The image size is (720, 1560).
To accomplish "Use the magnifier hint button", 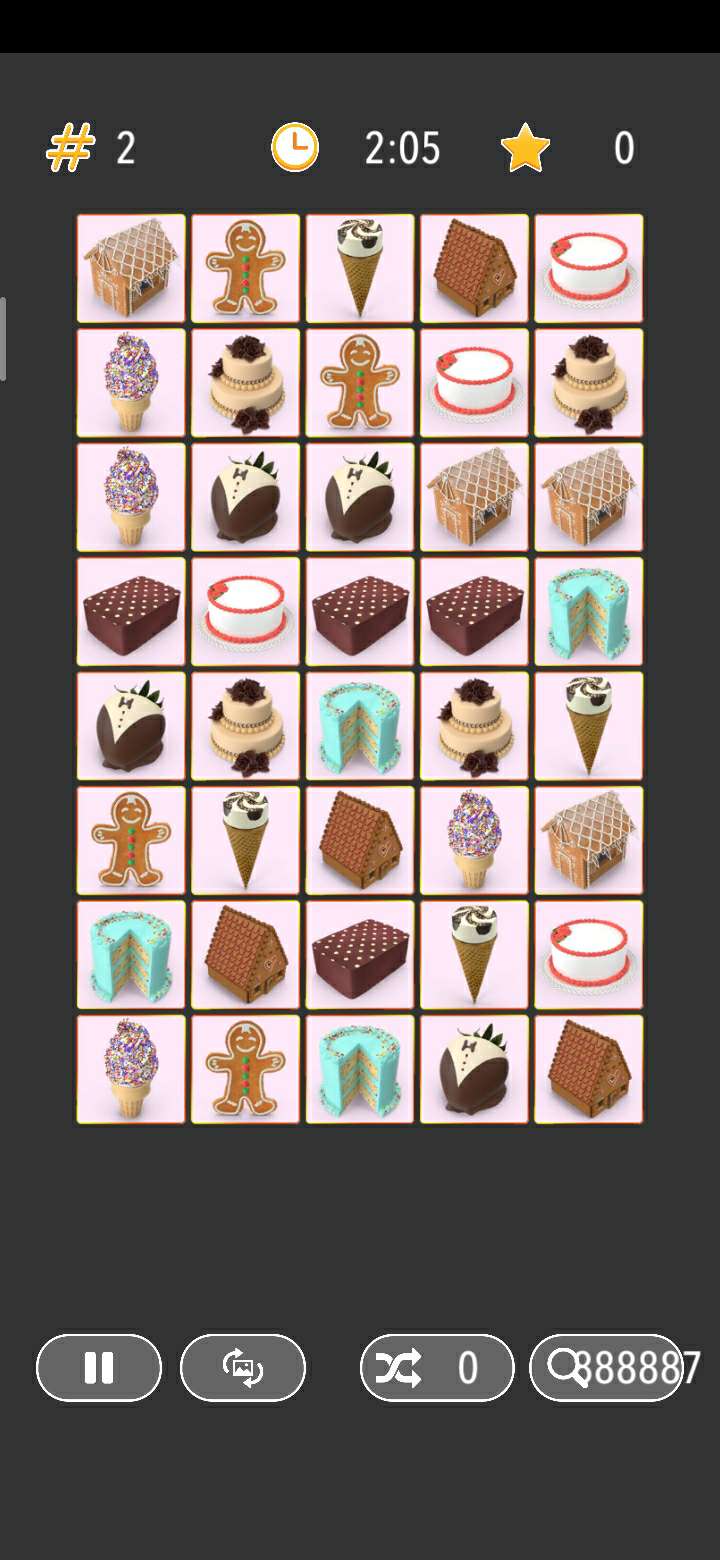I will (604, 1367).
